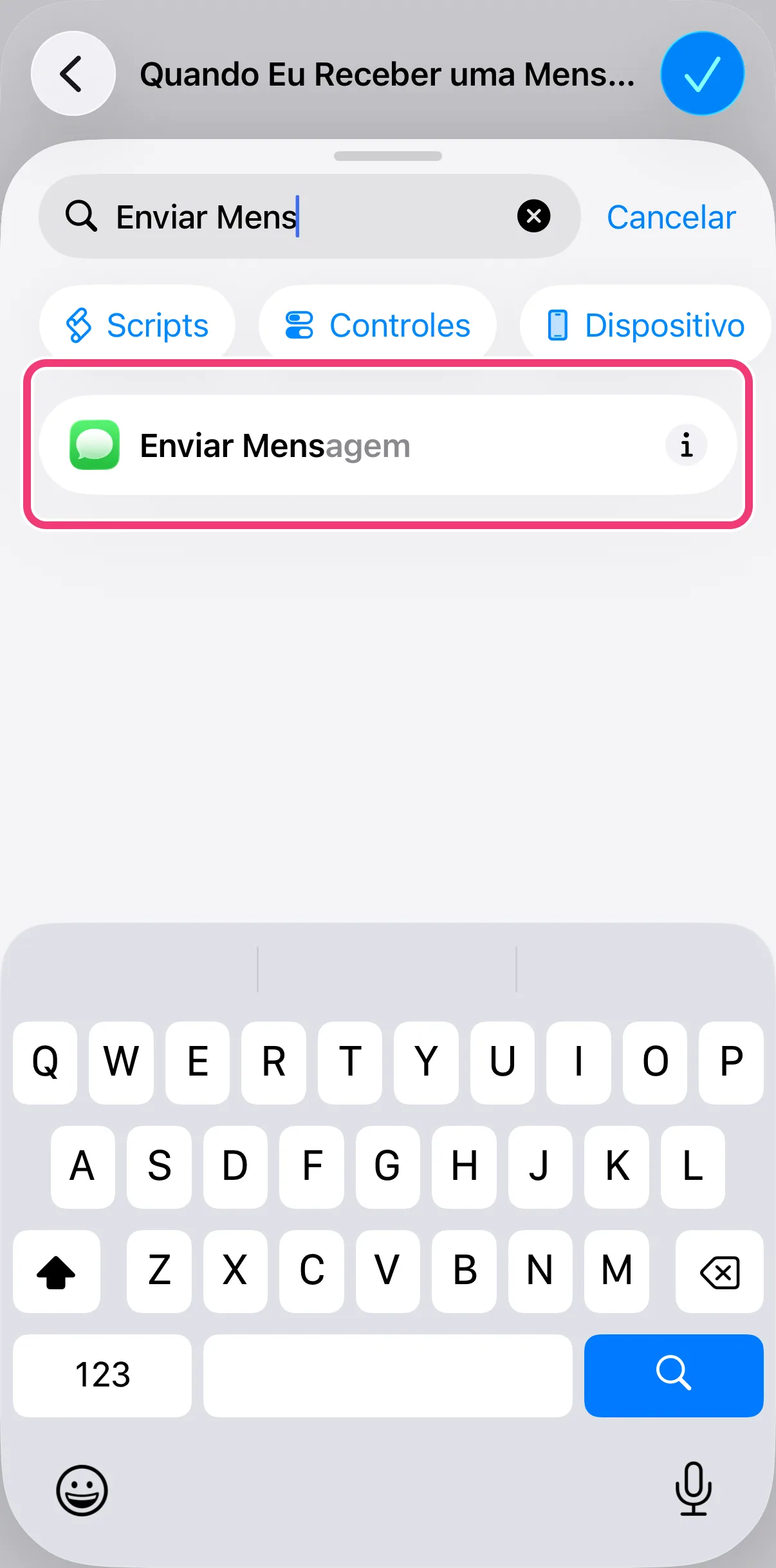Go back with the top-left arrow
This screenshot has height=1568, width=776.
pos(73,74)
